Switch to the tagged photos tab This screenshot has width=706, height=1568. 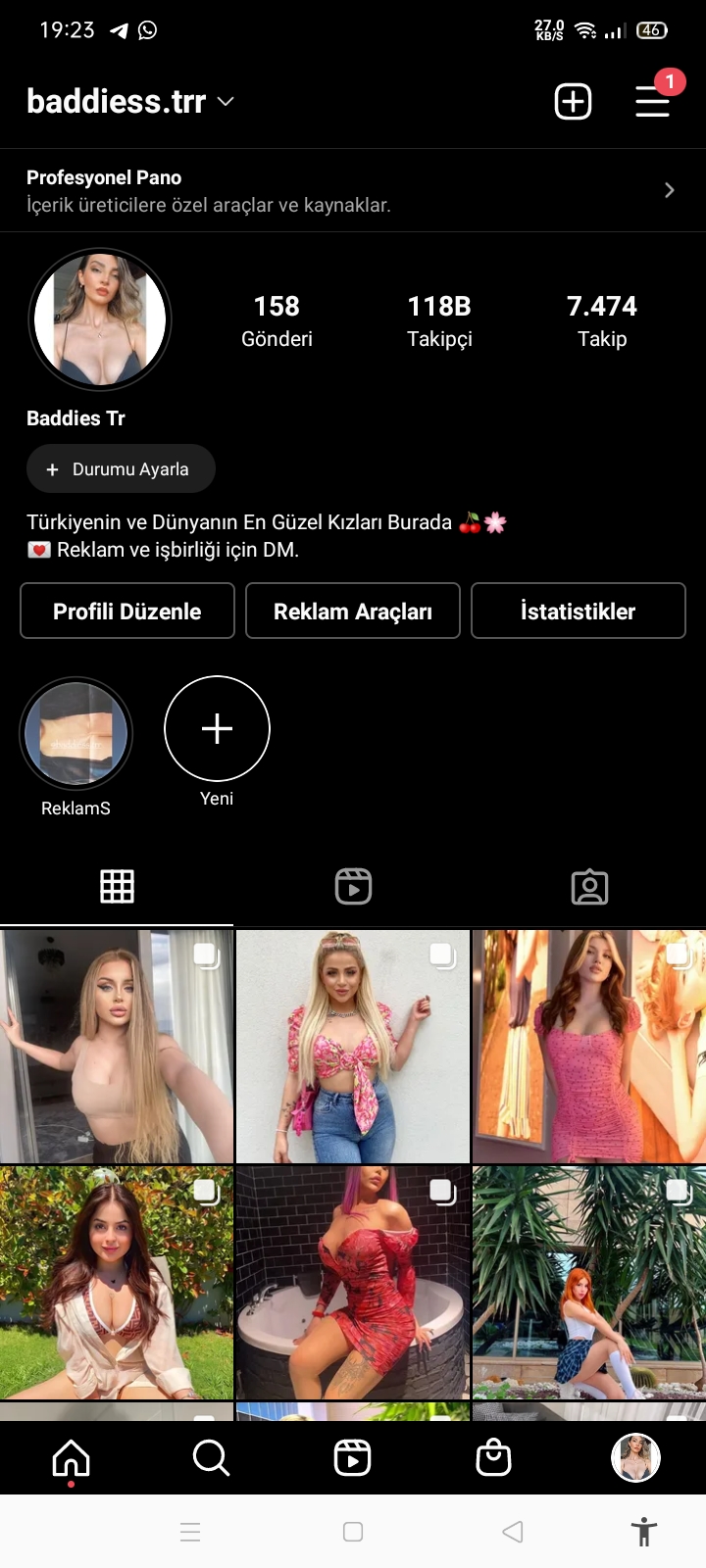(589, 886)
